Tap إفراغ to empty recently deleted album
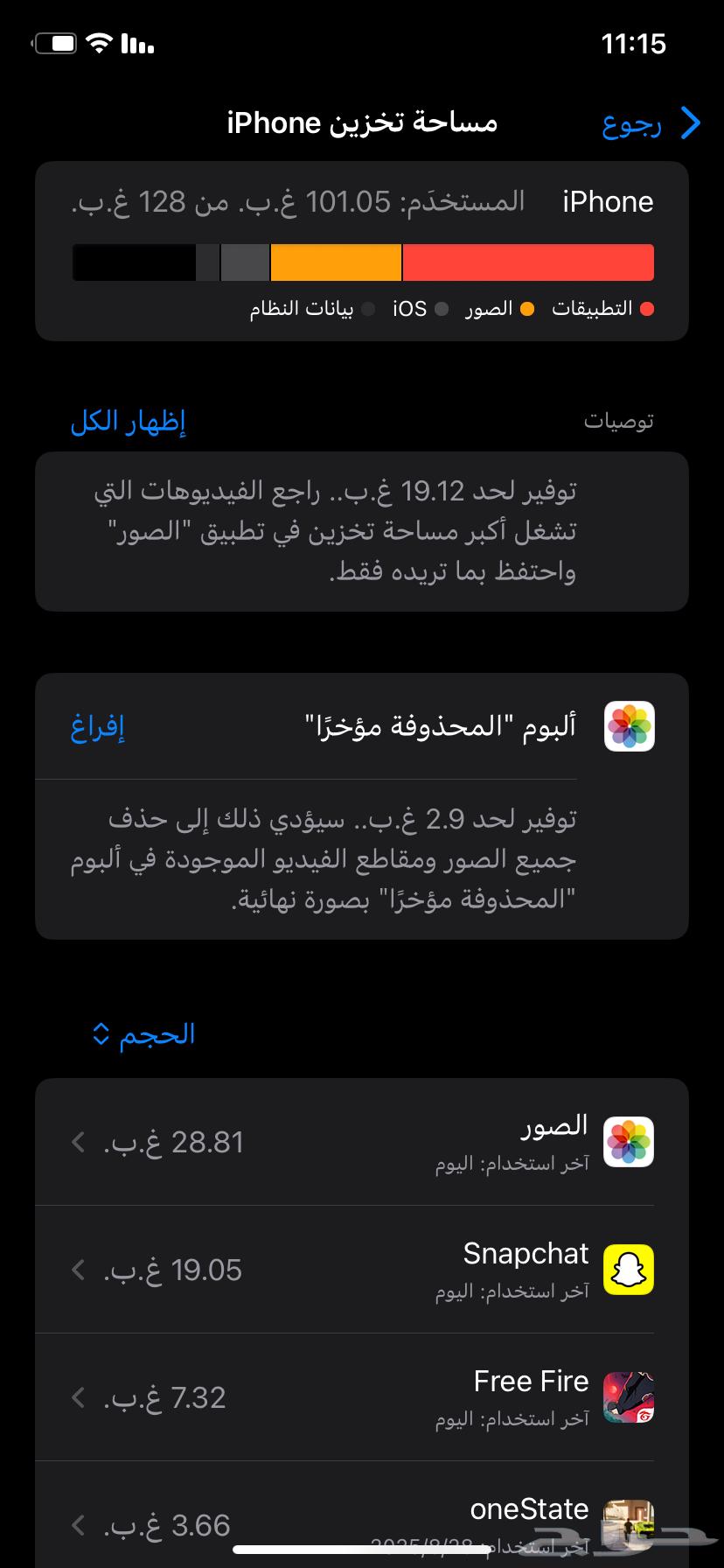724x1568 pixels. (x=99, y=725)
